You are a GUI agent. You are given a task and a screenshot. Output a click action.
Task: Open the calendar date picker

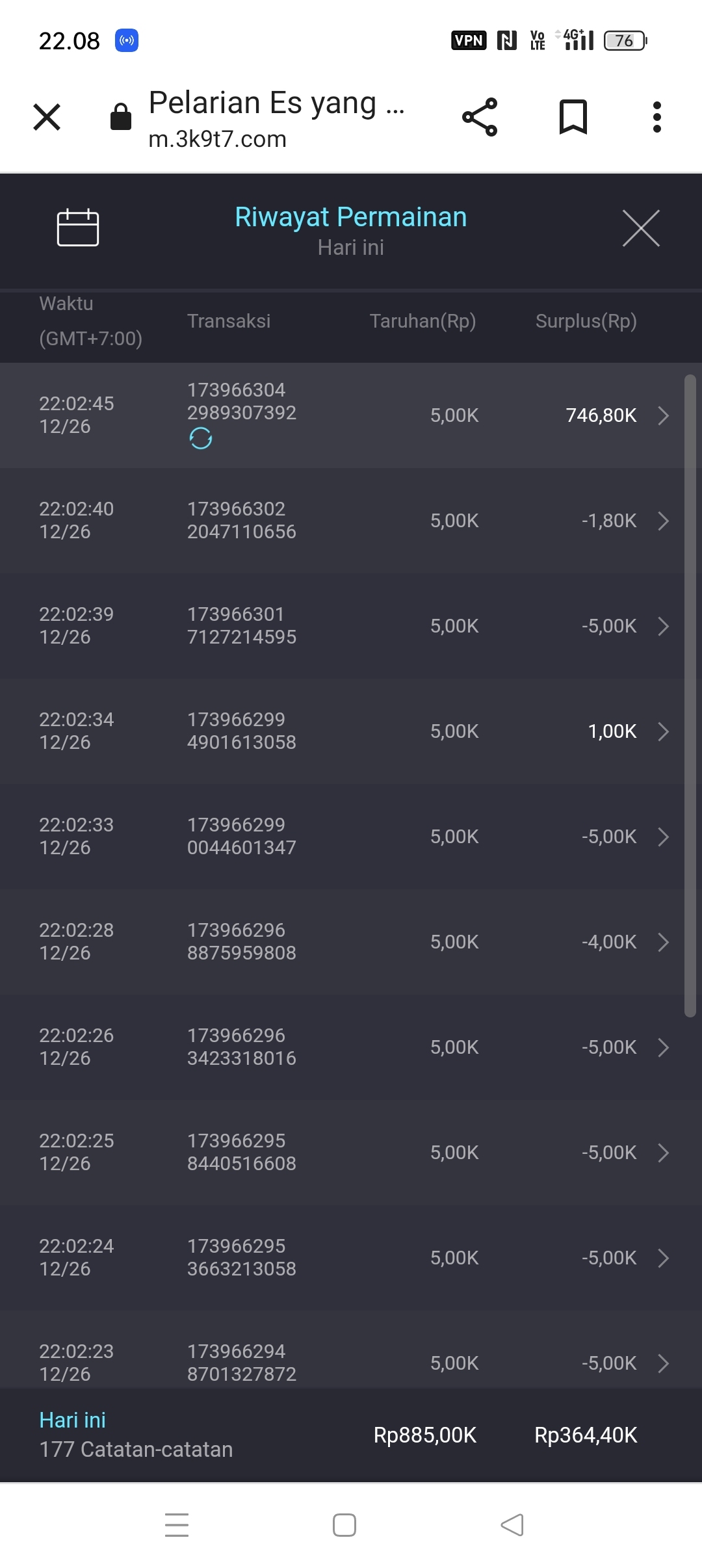pyautogui.click(x=78, y=228)
